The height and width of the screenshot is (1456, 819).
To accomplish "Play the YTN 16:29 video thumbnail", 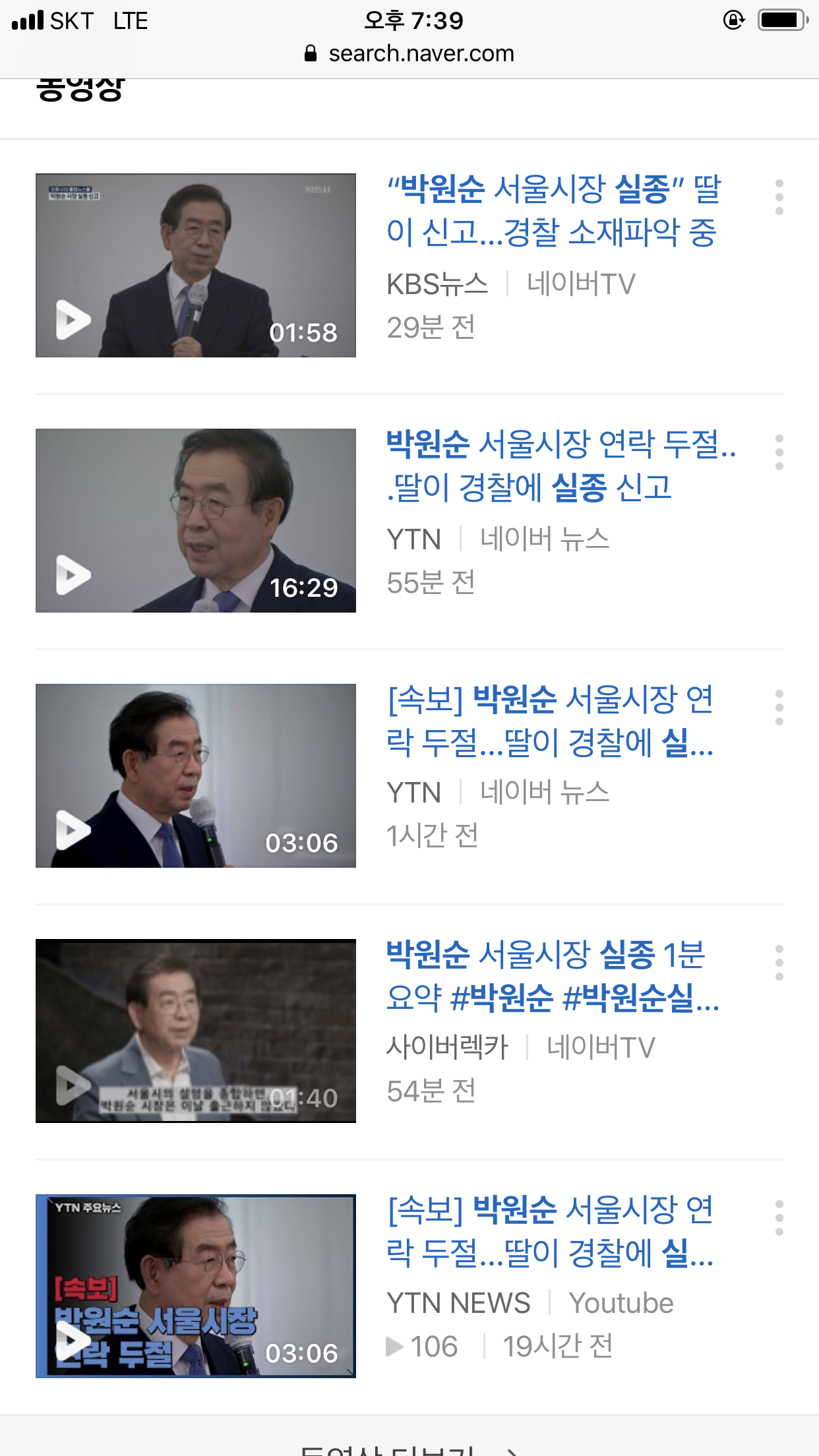I will [x=196, y=520].
